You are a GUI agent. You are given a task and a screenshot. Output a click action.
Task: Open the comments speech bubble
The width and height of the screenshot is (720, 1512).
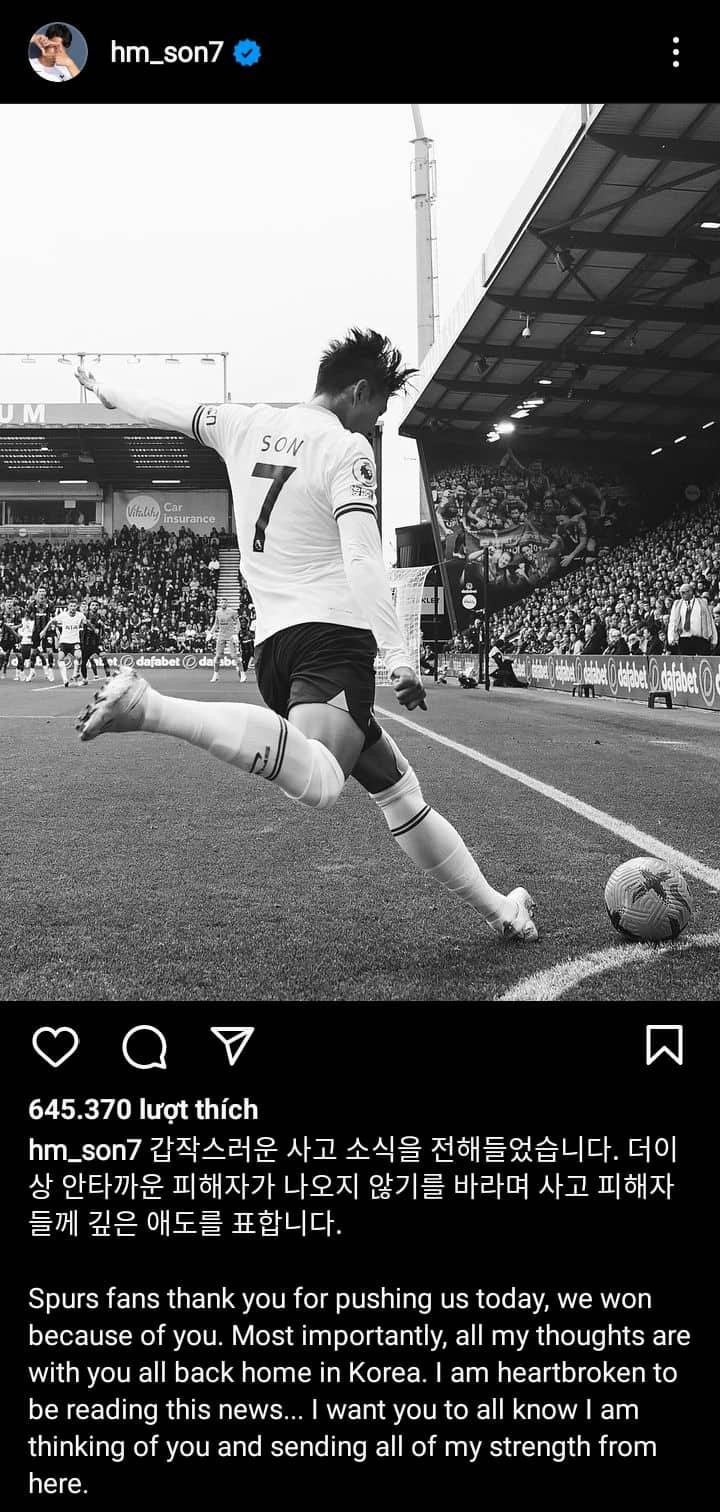click(144, 1046)
